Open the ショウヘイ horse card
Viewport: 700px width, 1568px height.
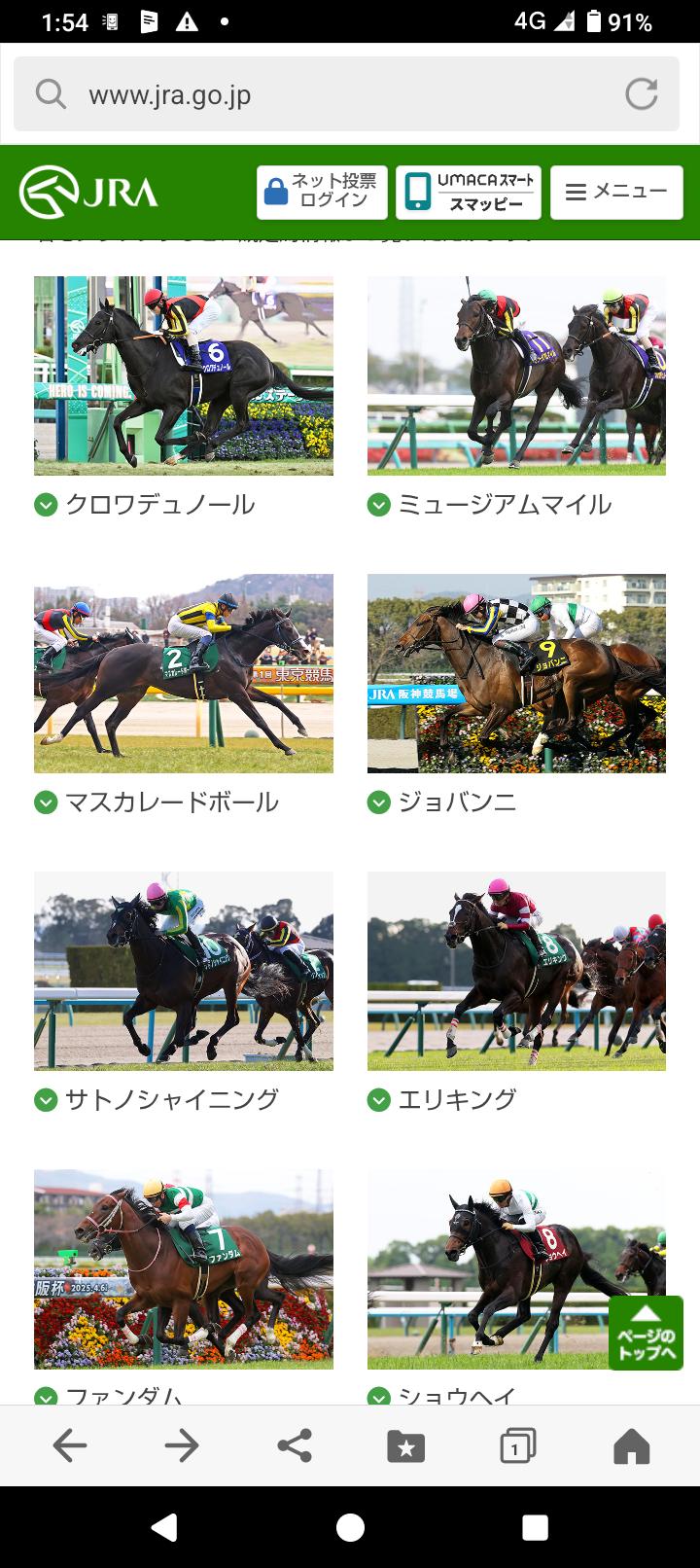486,1268
